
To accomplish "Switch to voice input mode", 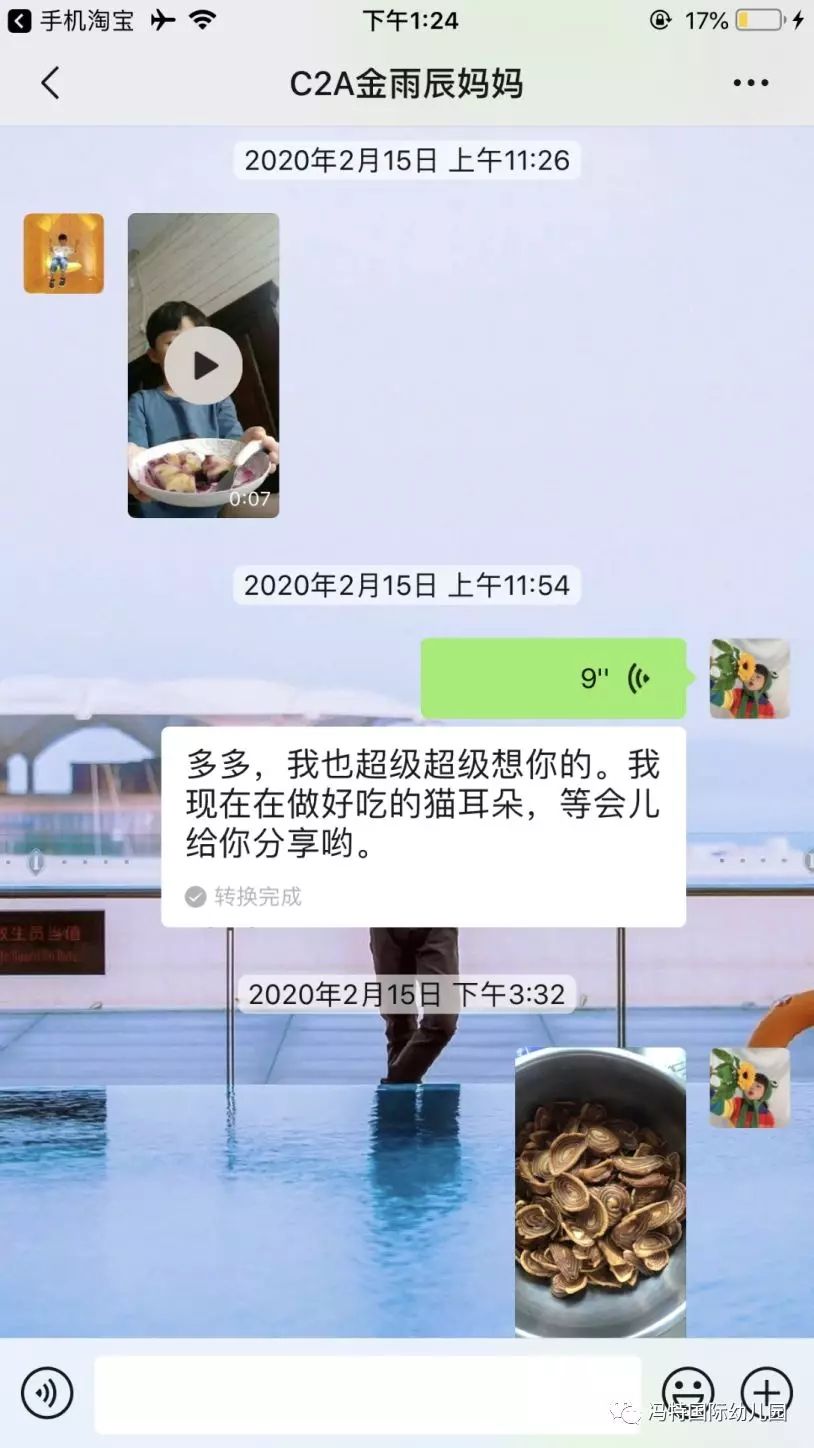I will point(47,1392).
